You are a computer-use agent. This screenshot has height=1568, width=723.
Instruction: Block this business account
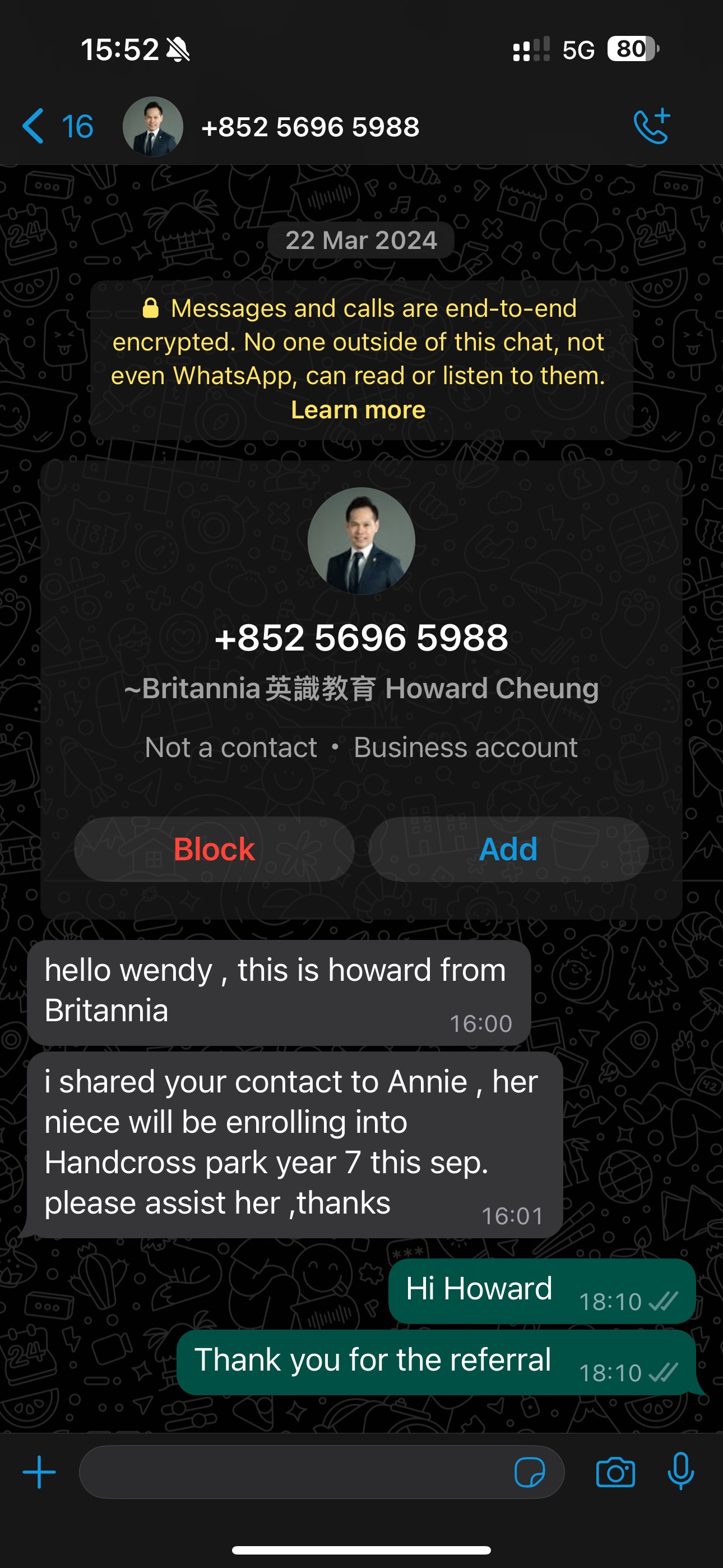point(214,849)
